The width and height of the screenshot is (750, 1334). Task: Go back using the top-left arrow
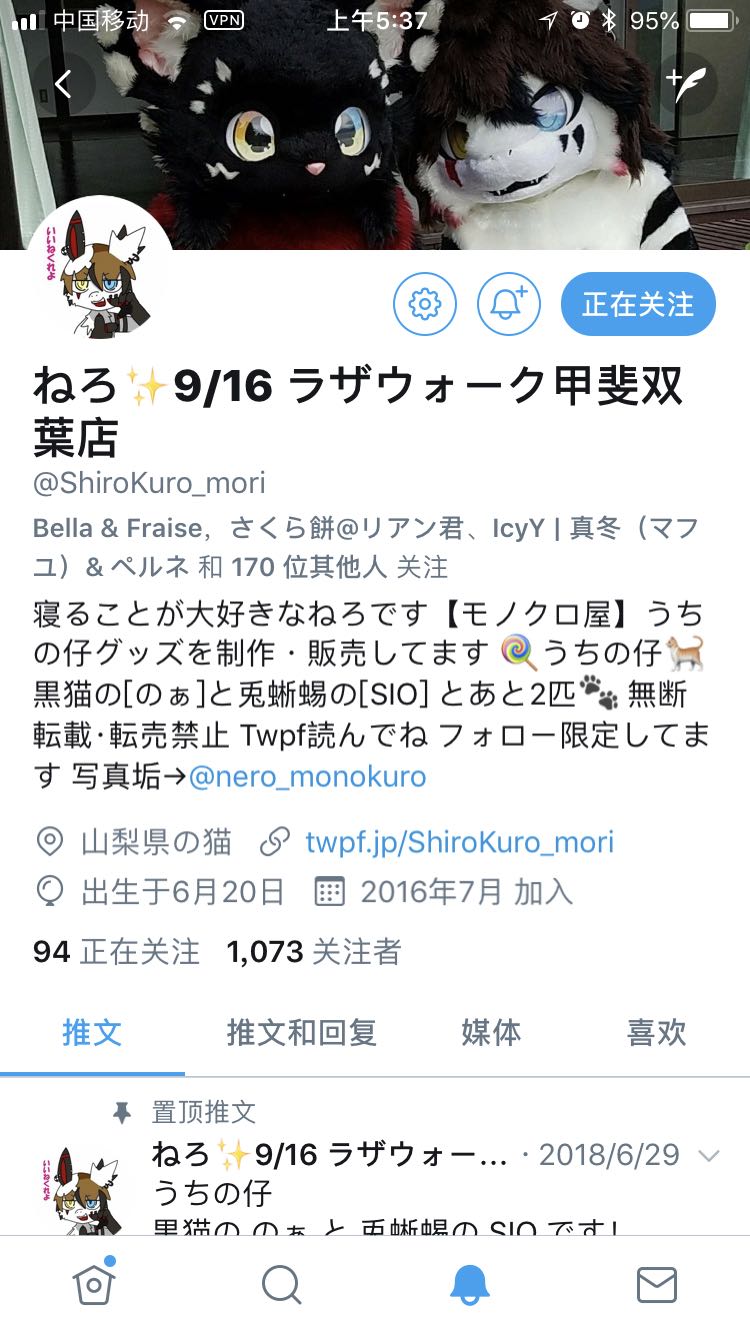point(64,85)
